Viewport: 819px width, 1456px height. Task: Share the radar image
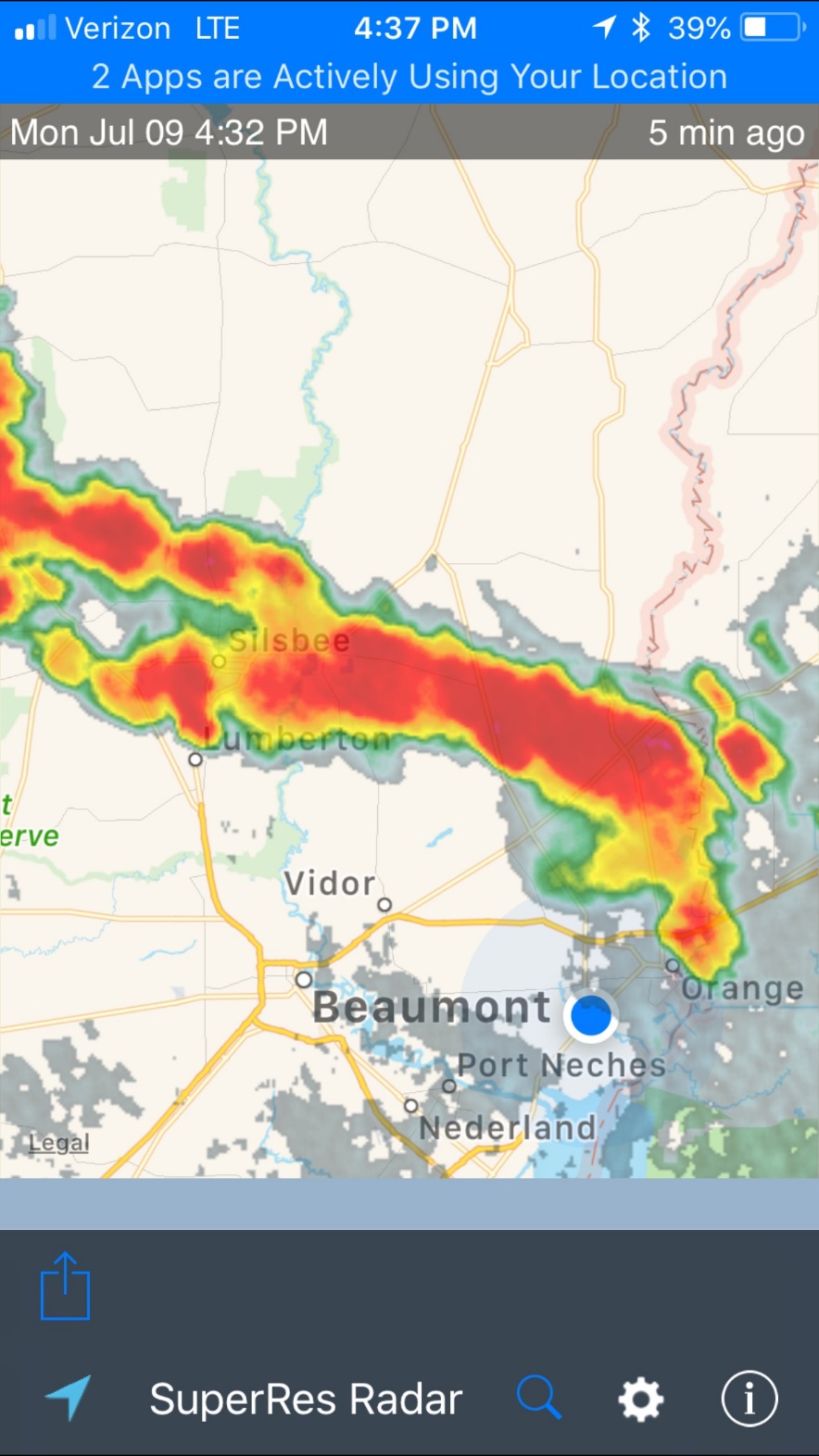65,1287
